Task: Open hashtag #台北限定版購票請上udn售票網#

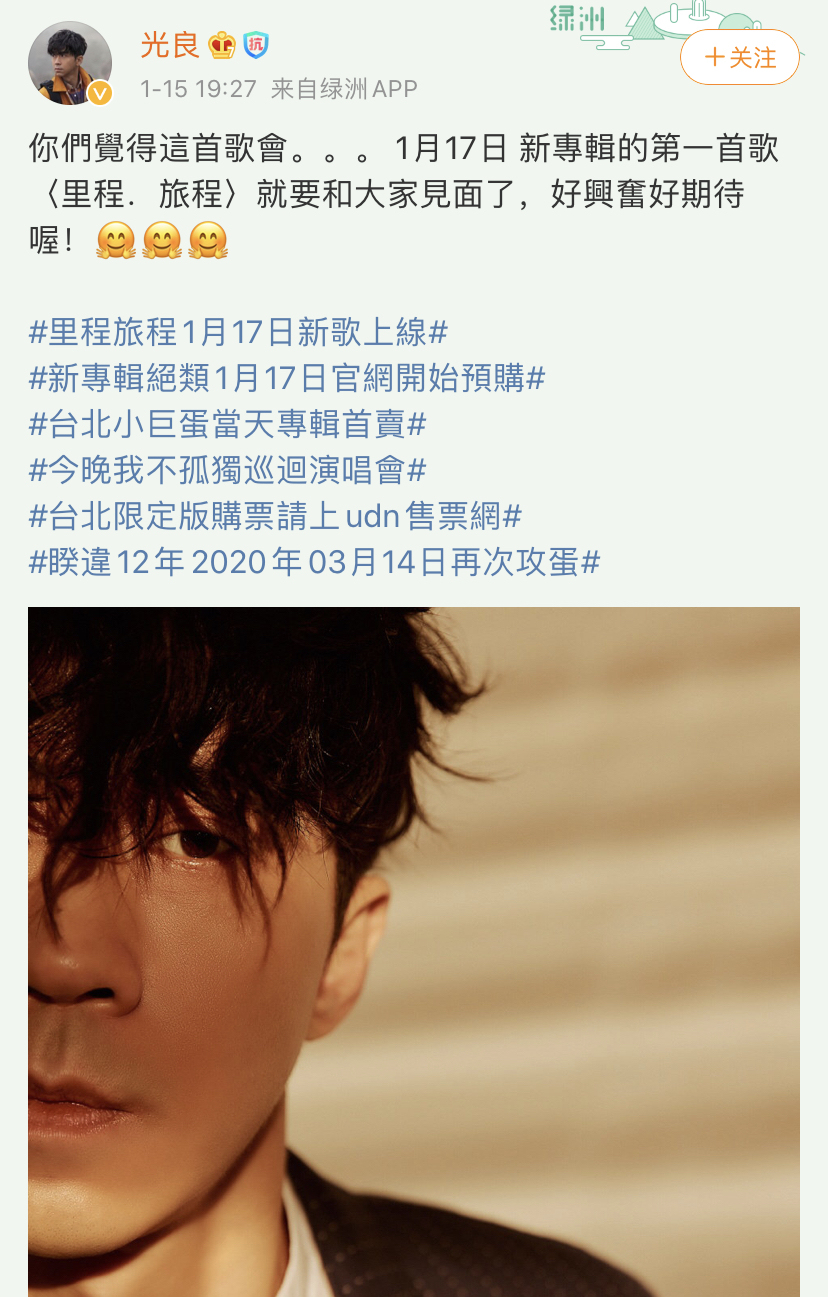Action: click(x=275, y=517)
